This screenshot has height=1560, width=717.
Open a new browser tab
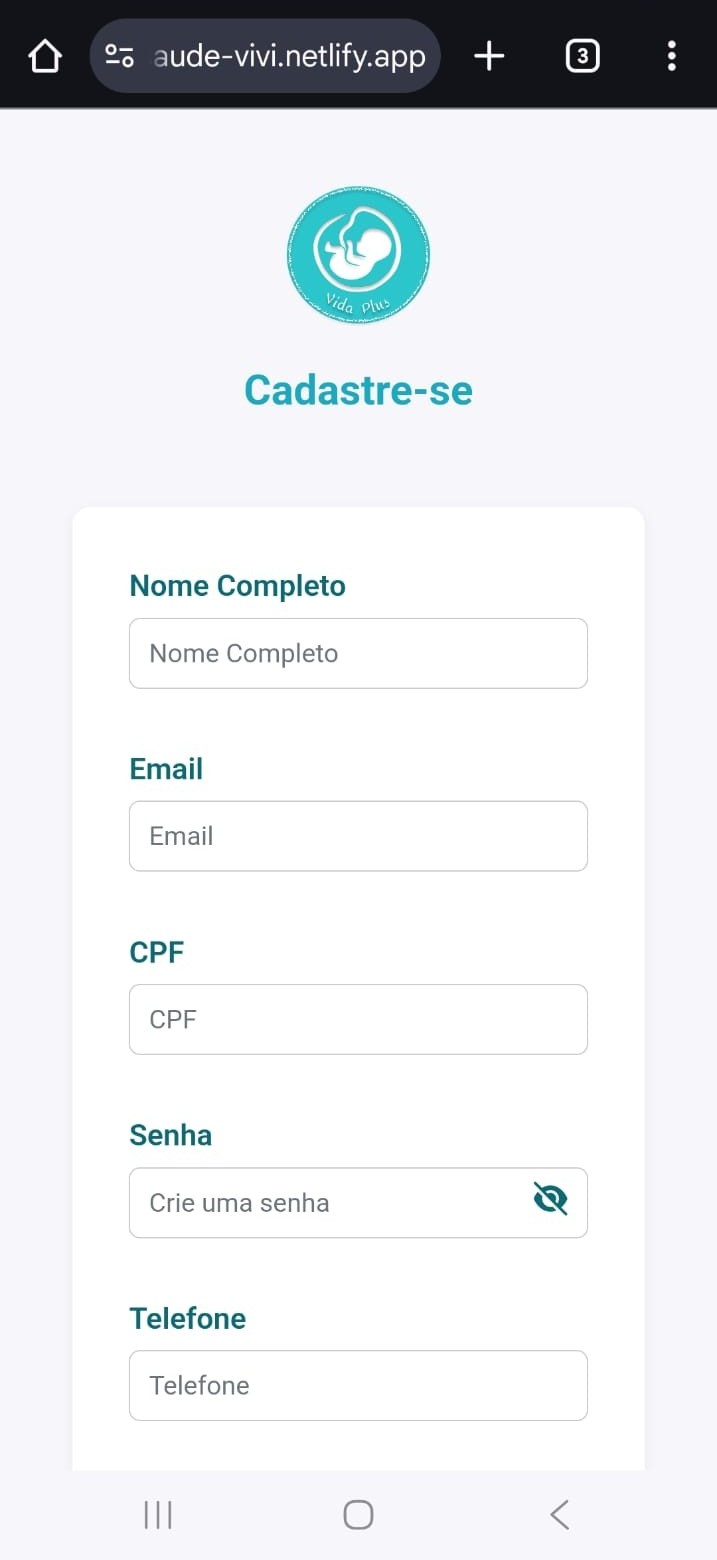pos(489,56)
